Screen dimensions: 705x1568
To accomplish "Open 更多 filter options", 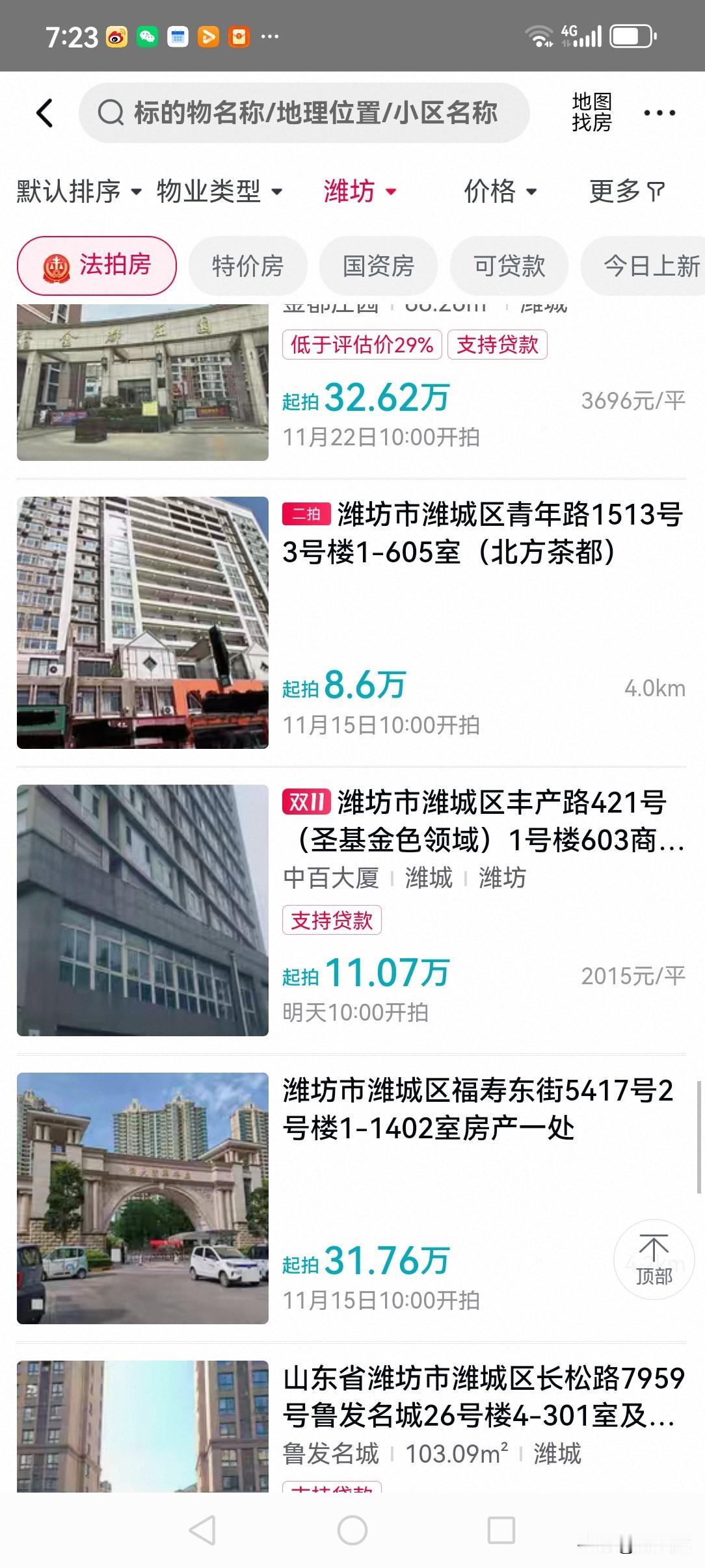I will tap(626, 191).
